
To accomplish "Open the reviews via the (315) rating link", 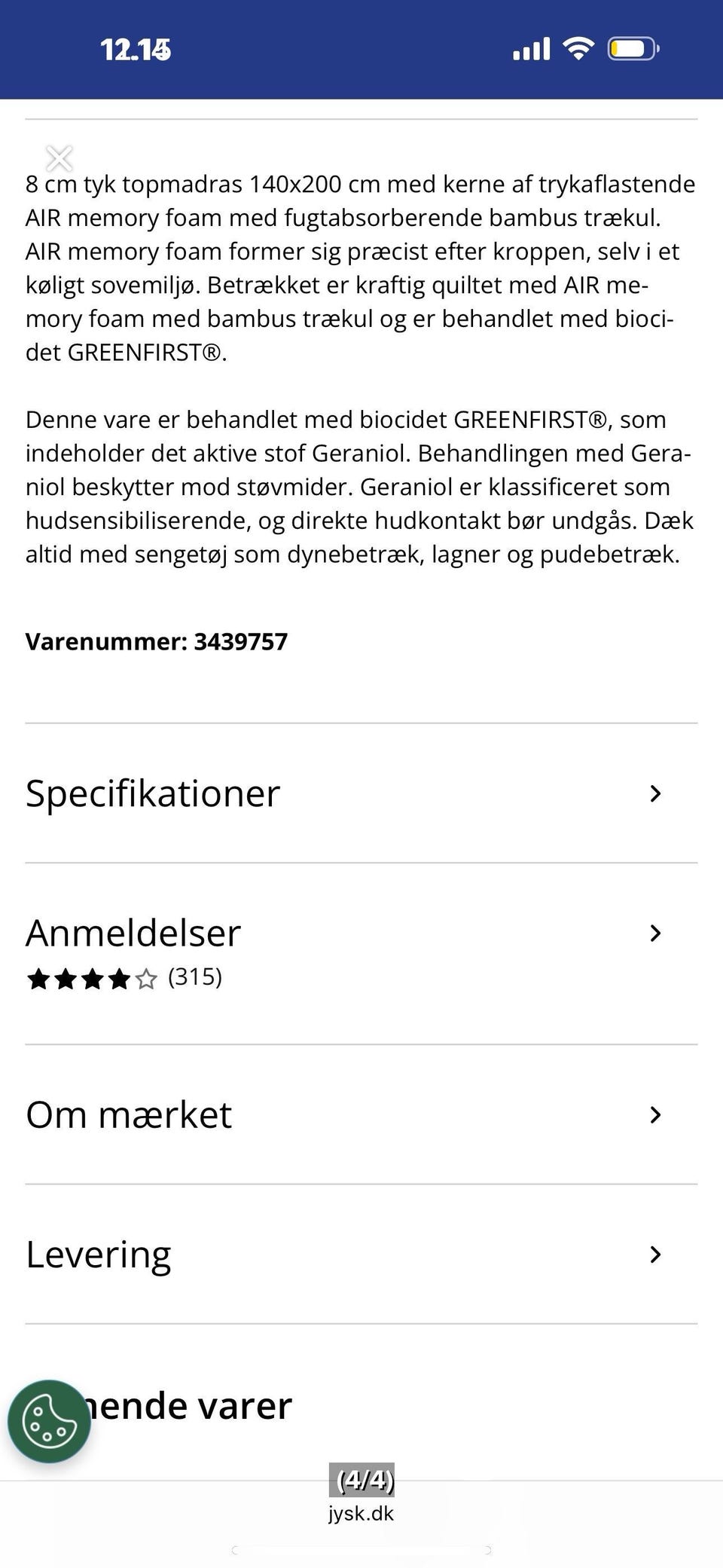I will click(194, 978).
